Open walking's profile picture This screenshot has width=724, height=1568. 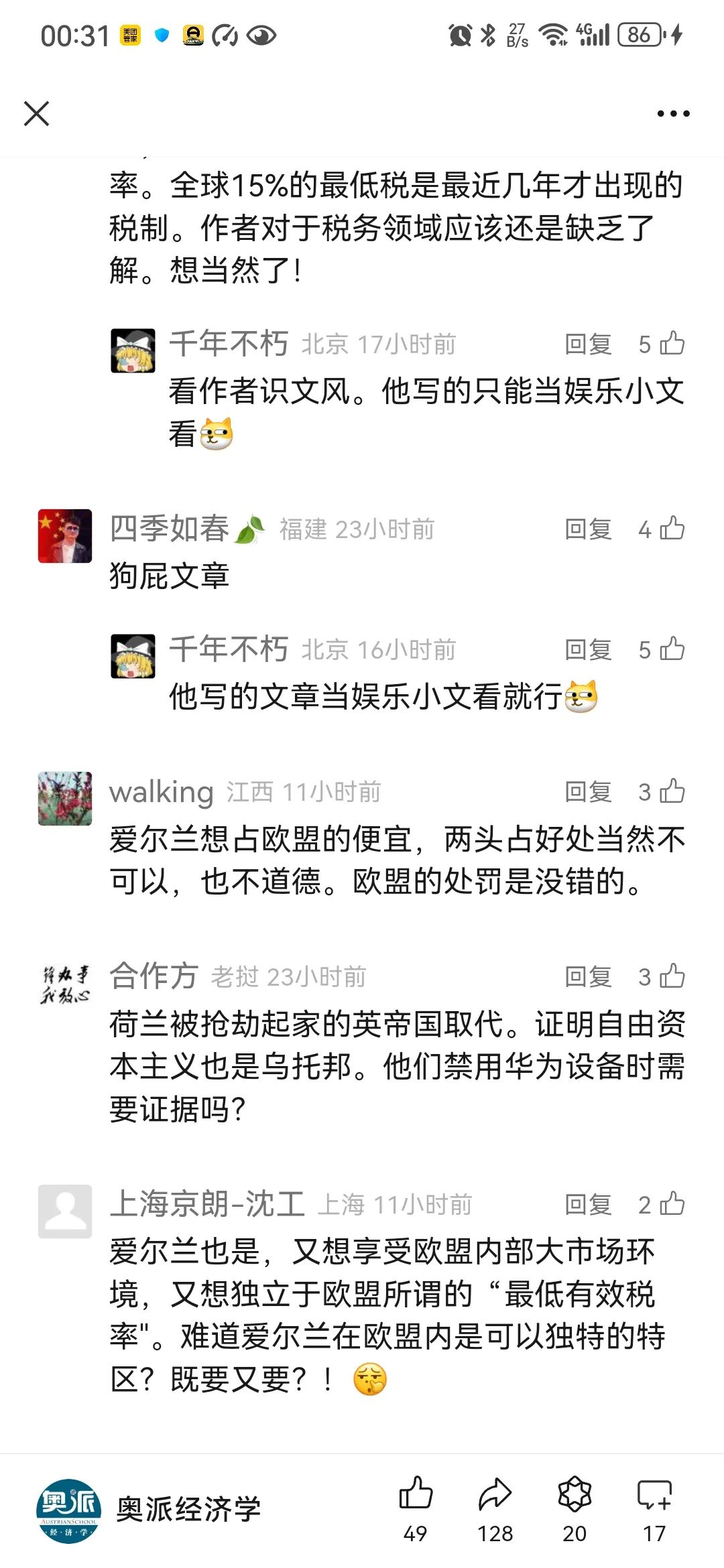click(x=65, y=799)
